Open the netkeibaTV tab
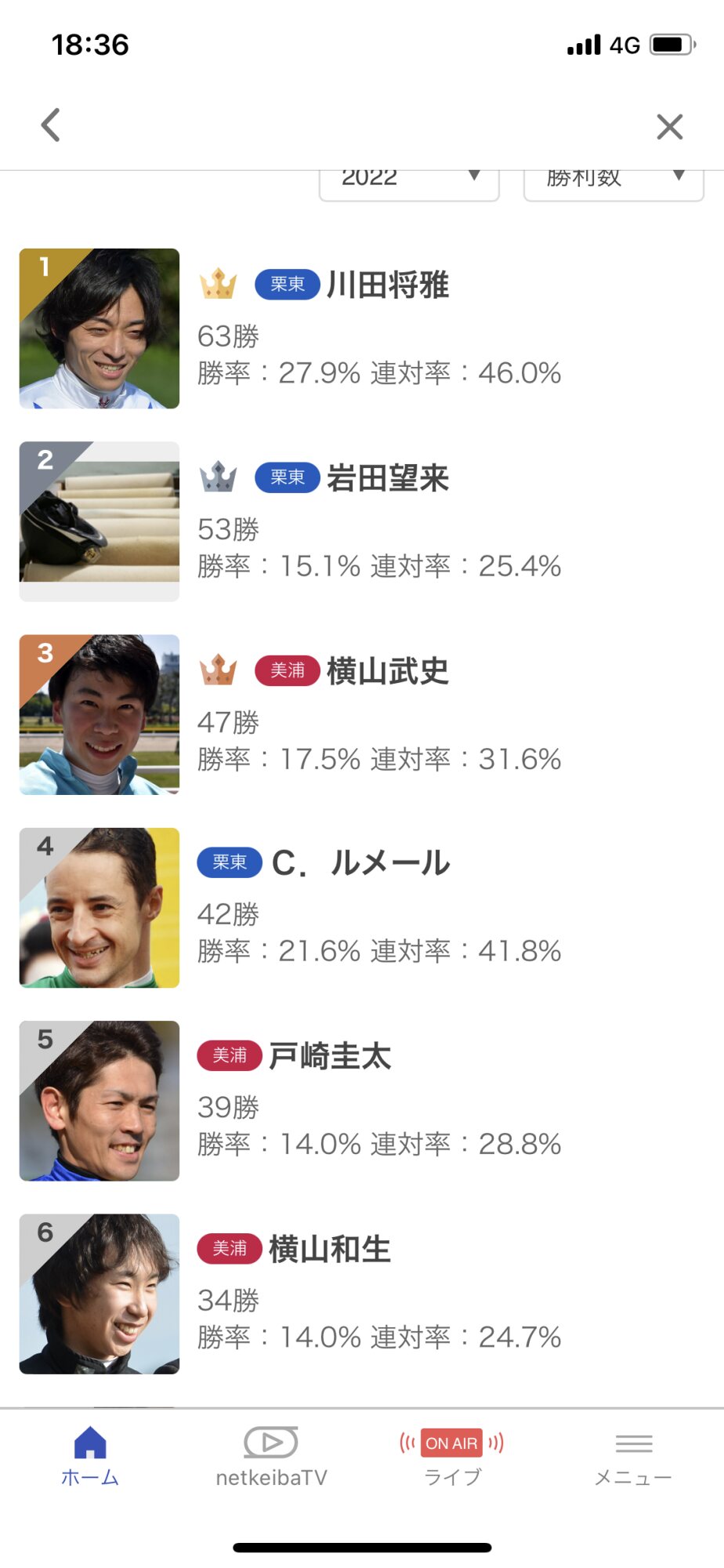This screenshot has height=1568, width=724. [x=271, y=1457]
